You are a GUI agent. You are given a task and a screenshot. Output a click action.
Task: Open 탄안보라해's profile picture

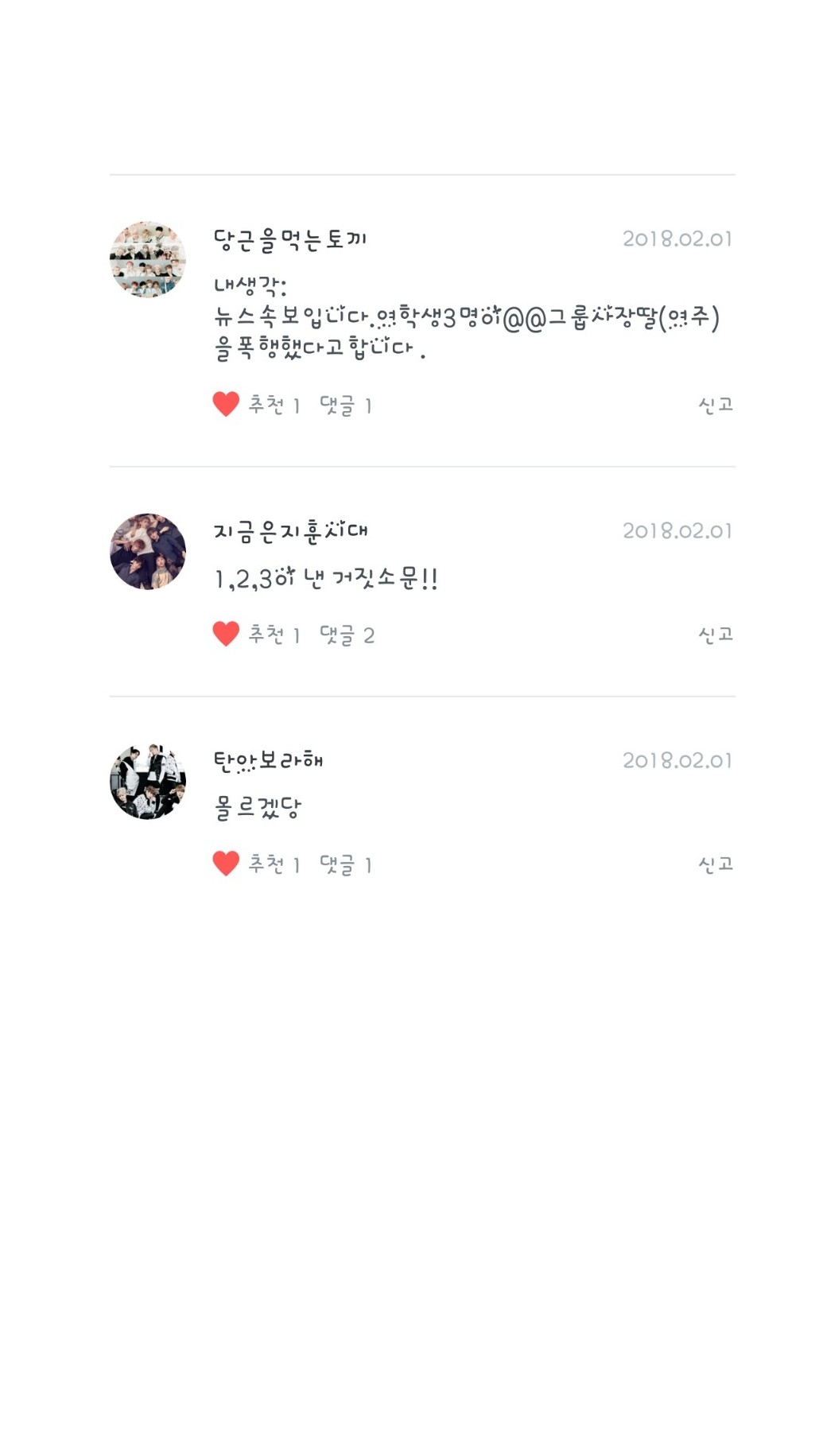(148, 781)
